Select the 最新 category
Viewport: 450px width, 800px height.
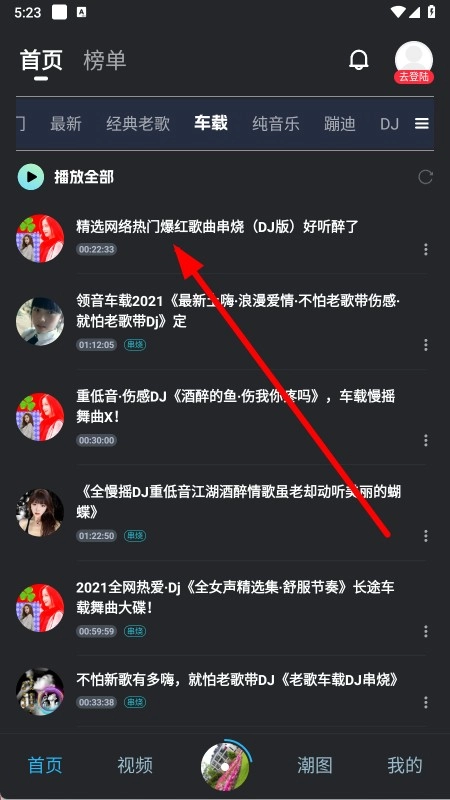(x=66, y=123)
